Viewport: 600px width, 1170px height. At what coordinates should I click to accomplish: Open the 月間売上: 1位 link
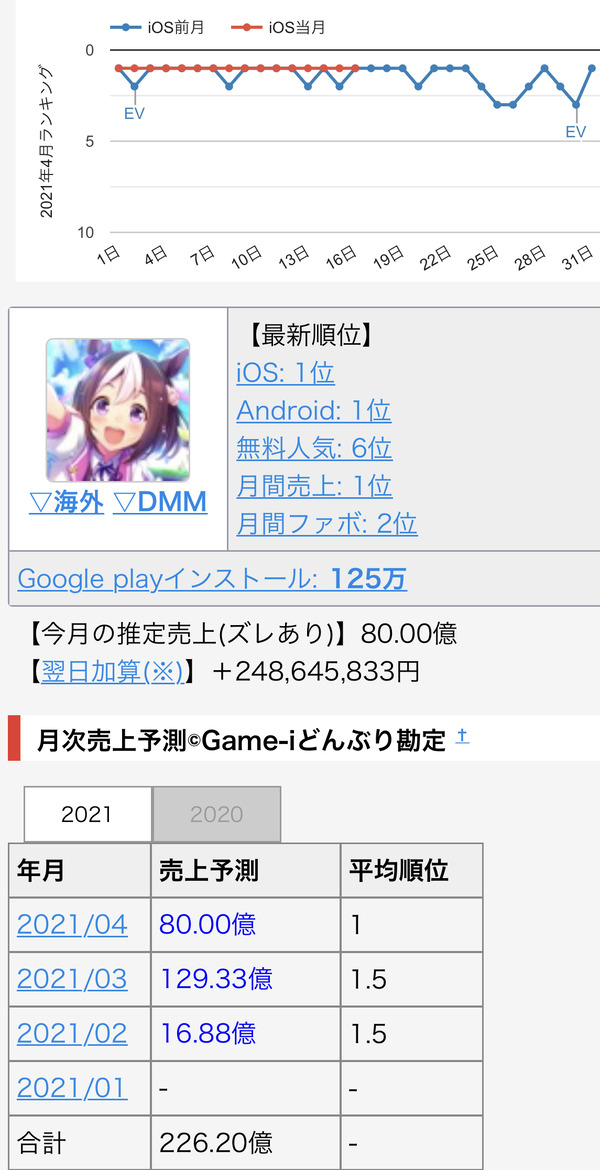[x=314, y=487]
